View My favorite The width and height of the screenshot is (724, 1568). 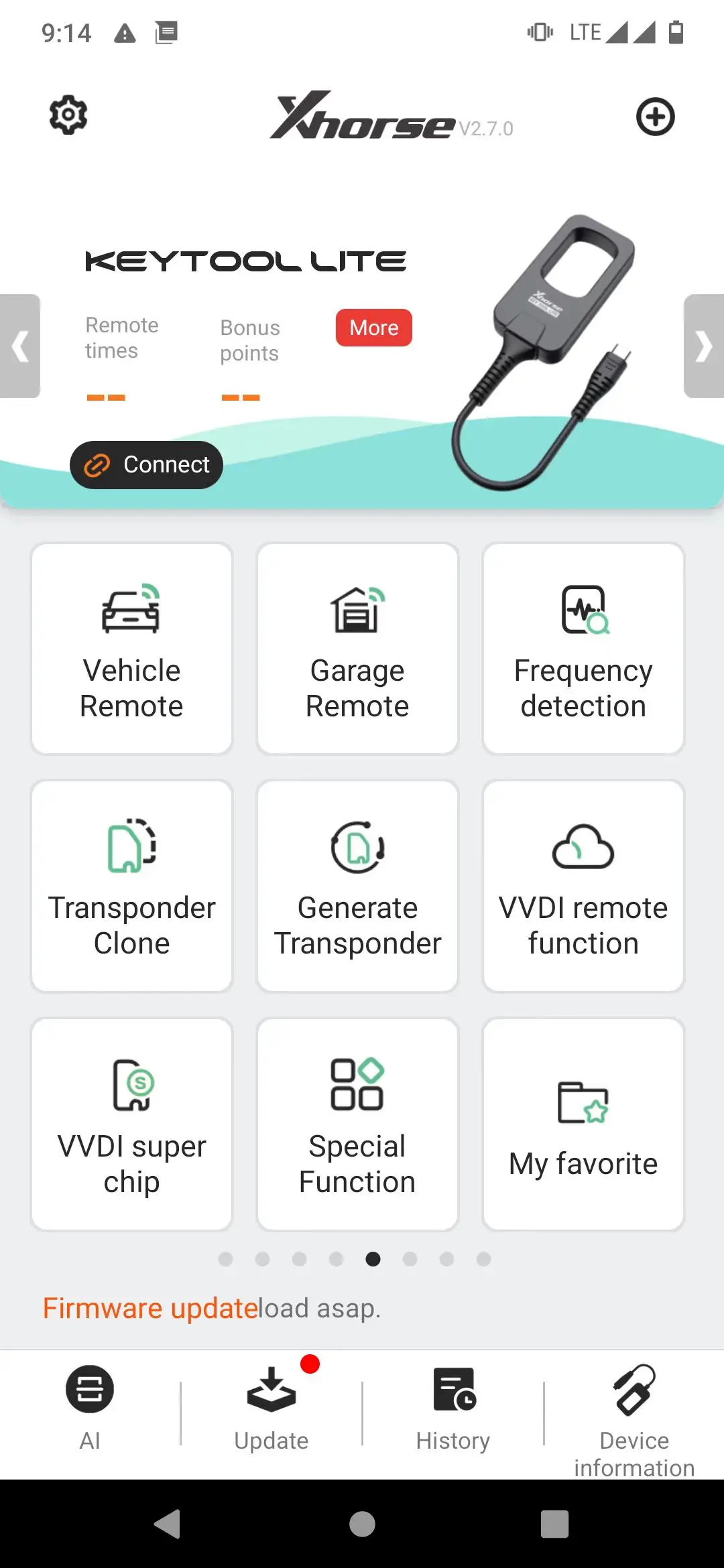click(583, 1124)
